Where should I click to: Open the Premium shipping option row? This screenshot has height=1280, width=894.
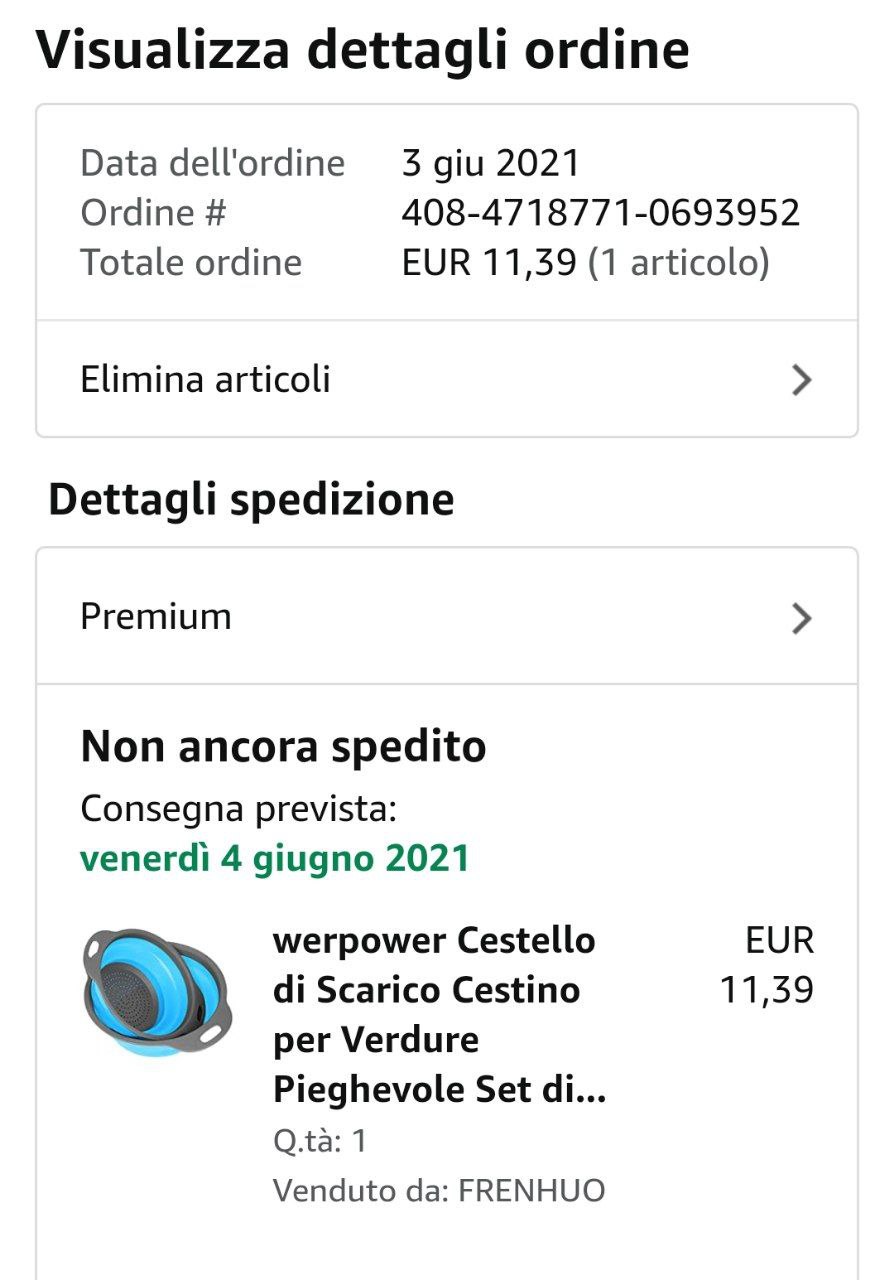tap(446, 617)
